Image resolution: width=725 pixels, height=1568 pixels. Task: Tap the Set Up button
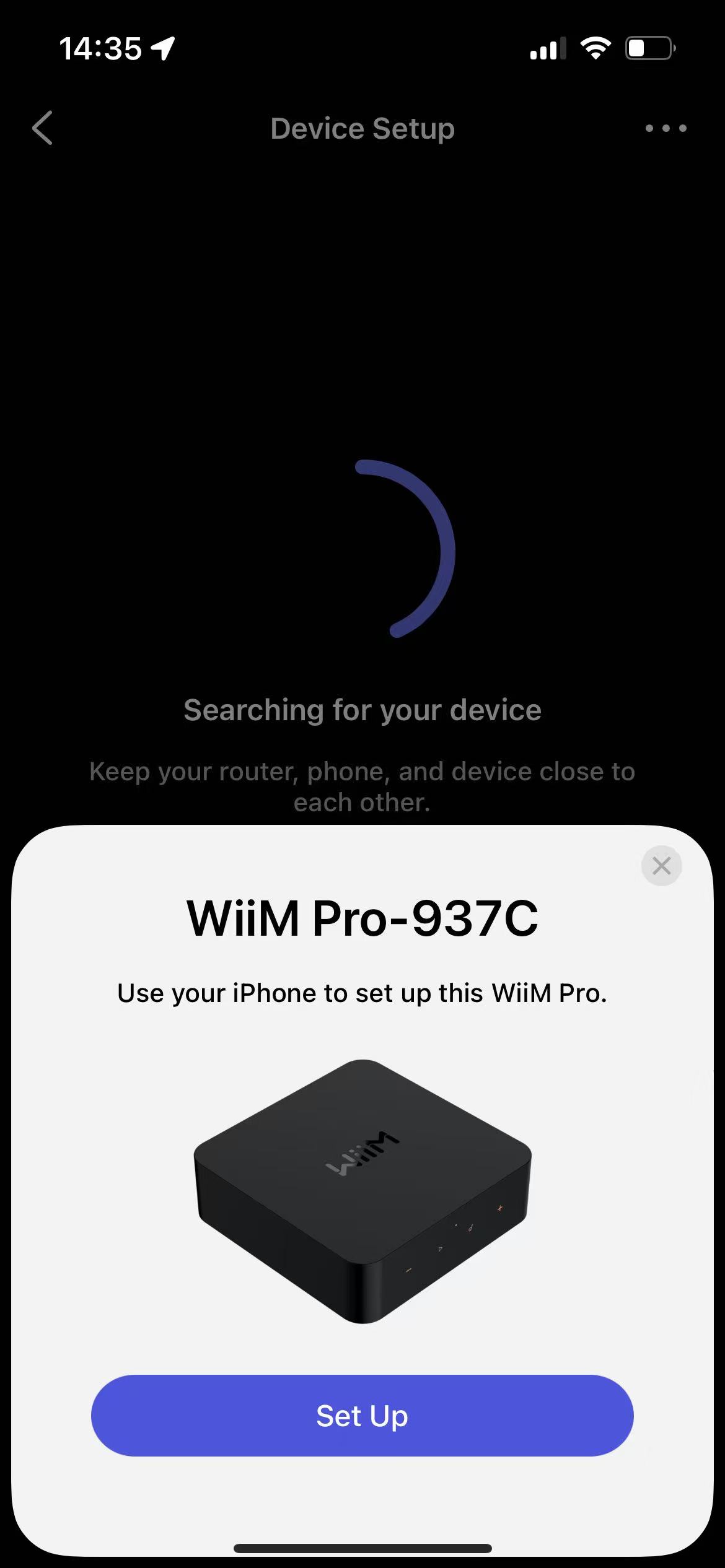(362, 1416)
